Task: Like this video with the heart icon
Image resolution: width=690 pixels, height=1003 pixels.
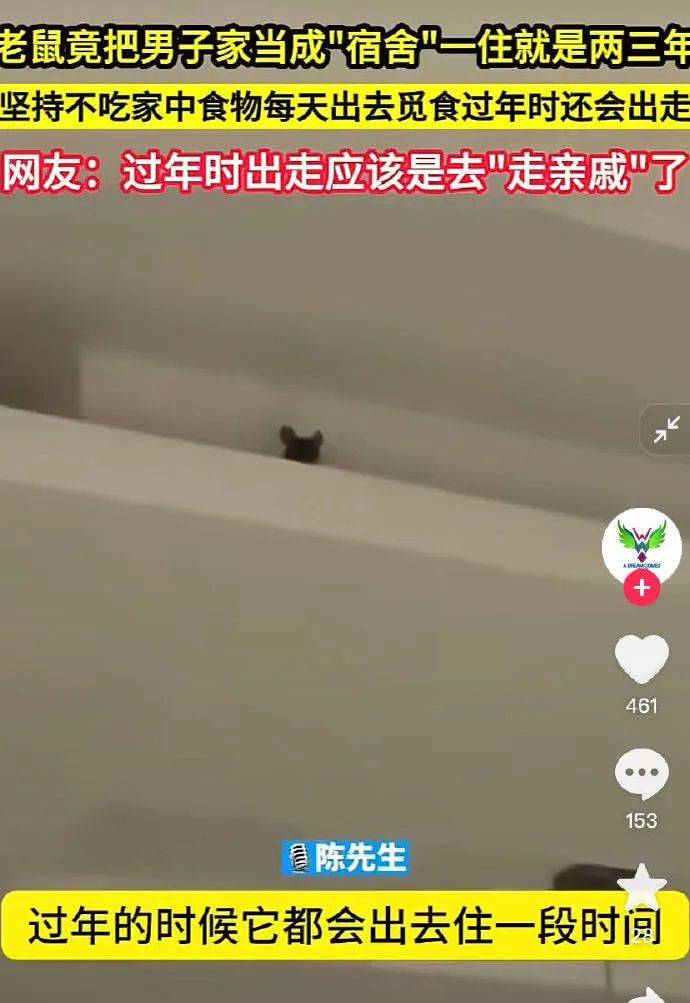Action: pos(641,659)
